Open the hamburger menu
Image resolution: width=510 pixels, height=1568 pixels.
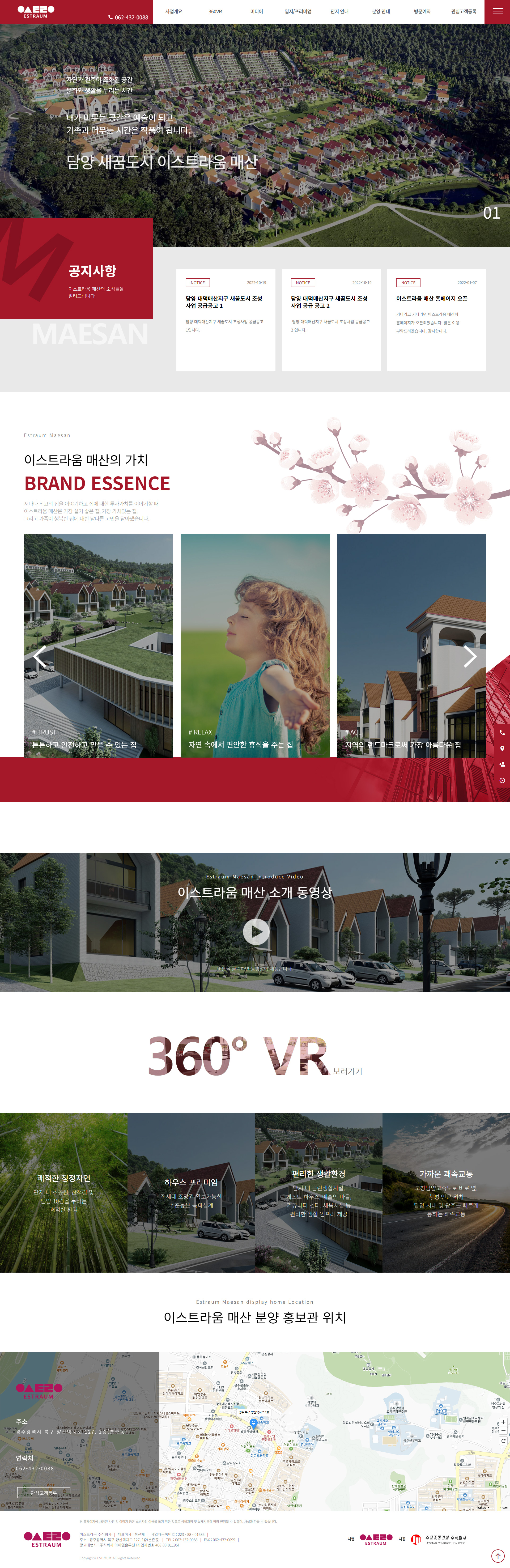[497, 12]
